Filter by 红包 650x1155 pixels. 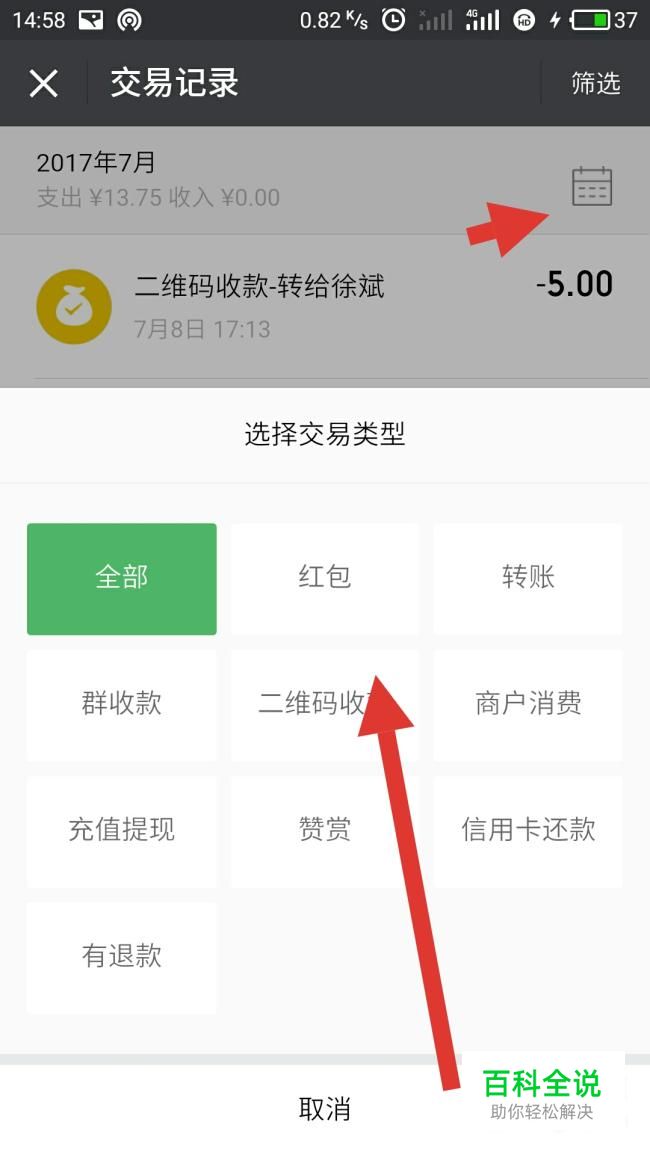tap(325, 578)
